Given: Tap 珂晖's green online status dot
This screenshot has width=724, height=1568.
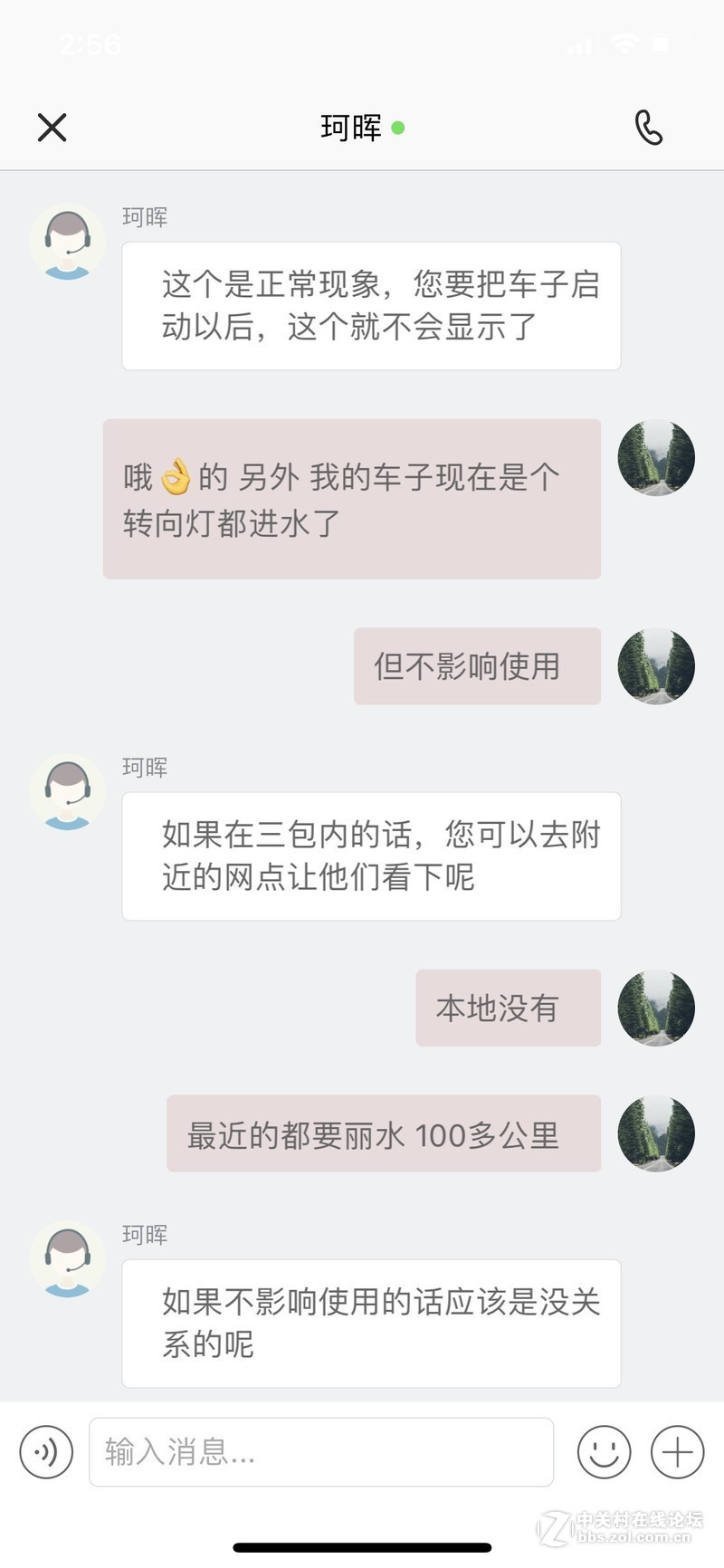Looking at the screenshot, I should [400, 128].
